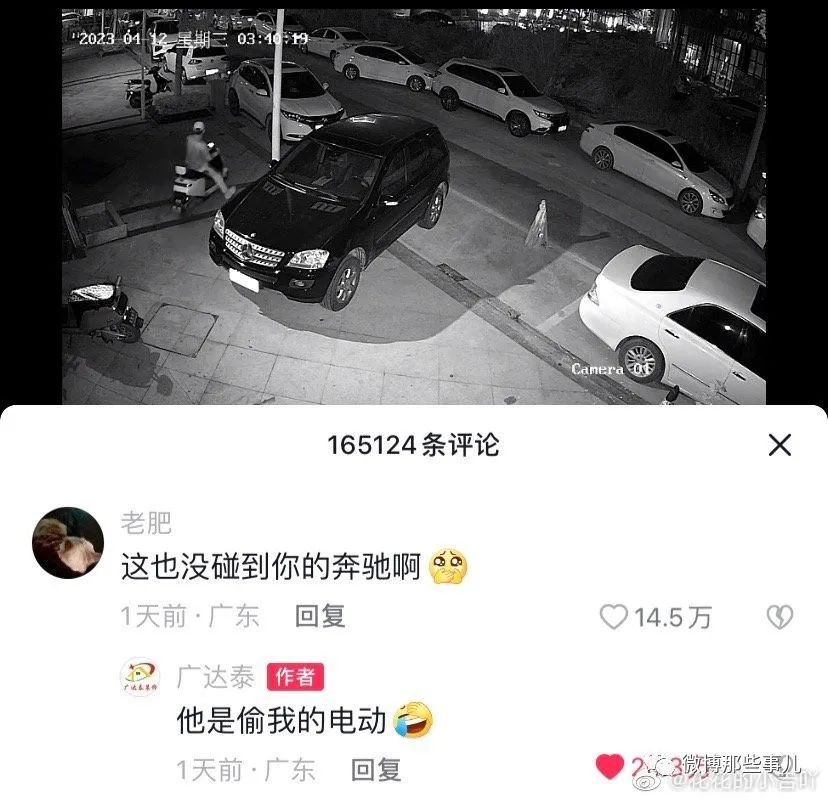
Task: Close the comments panel
Action: pyautogui.click(x=779, y=445)
